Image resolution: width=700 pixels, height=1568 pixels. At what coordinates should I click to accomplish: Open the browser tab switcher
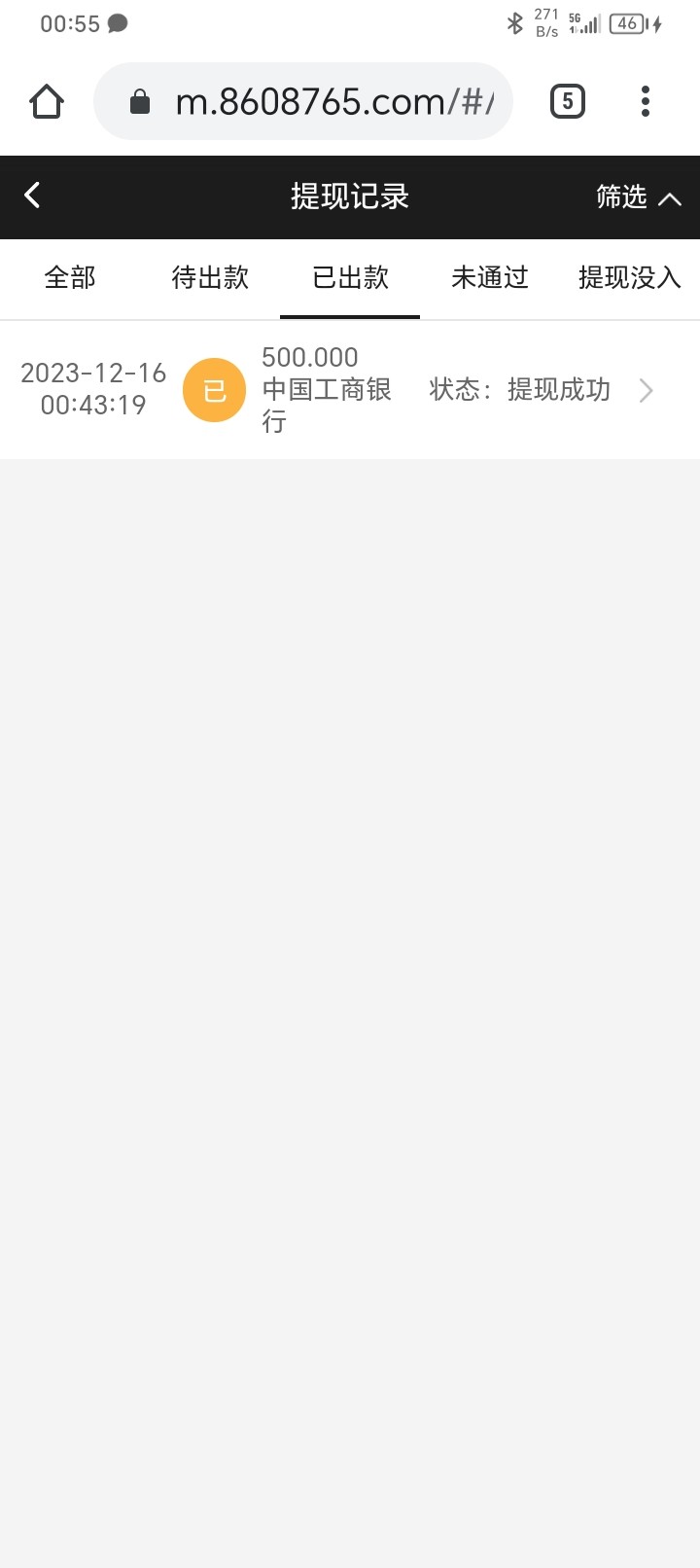568,101
